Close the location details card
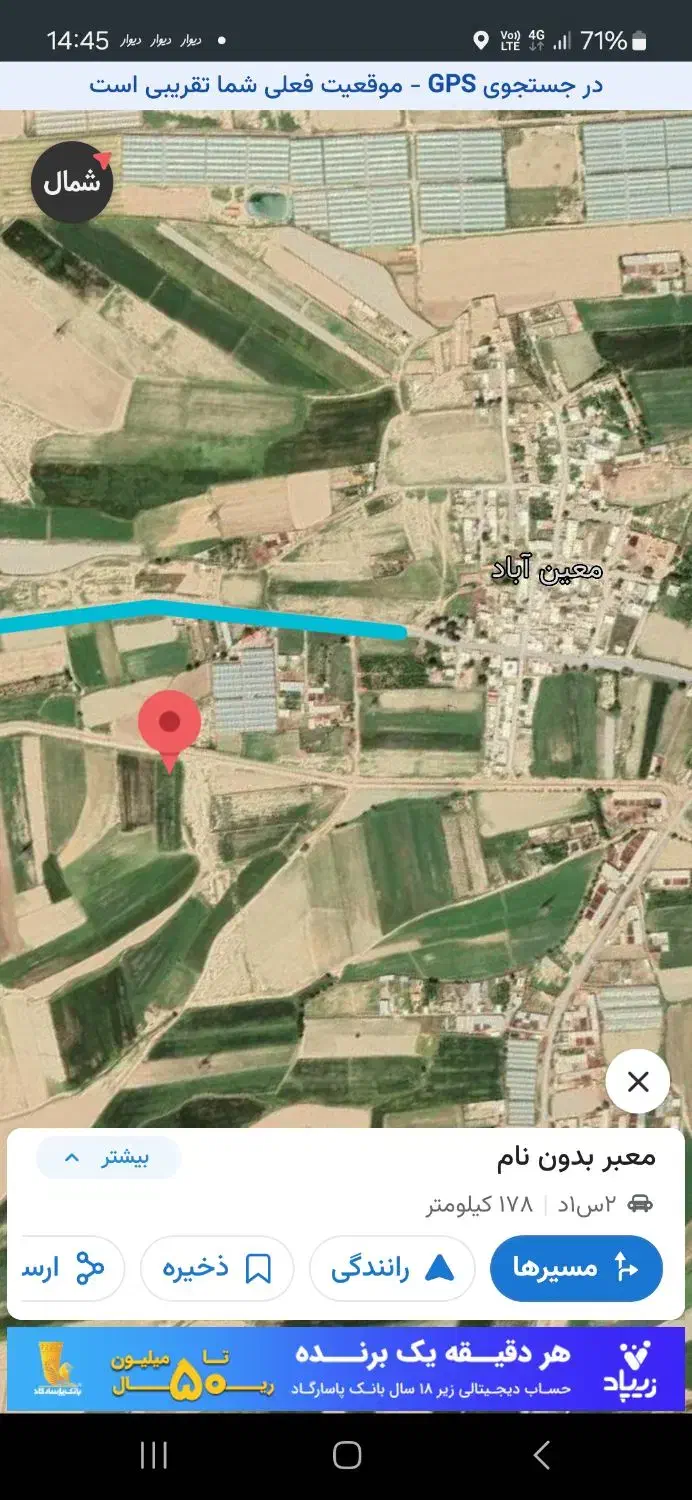 pyautogui.click(x=637, y=1081)
